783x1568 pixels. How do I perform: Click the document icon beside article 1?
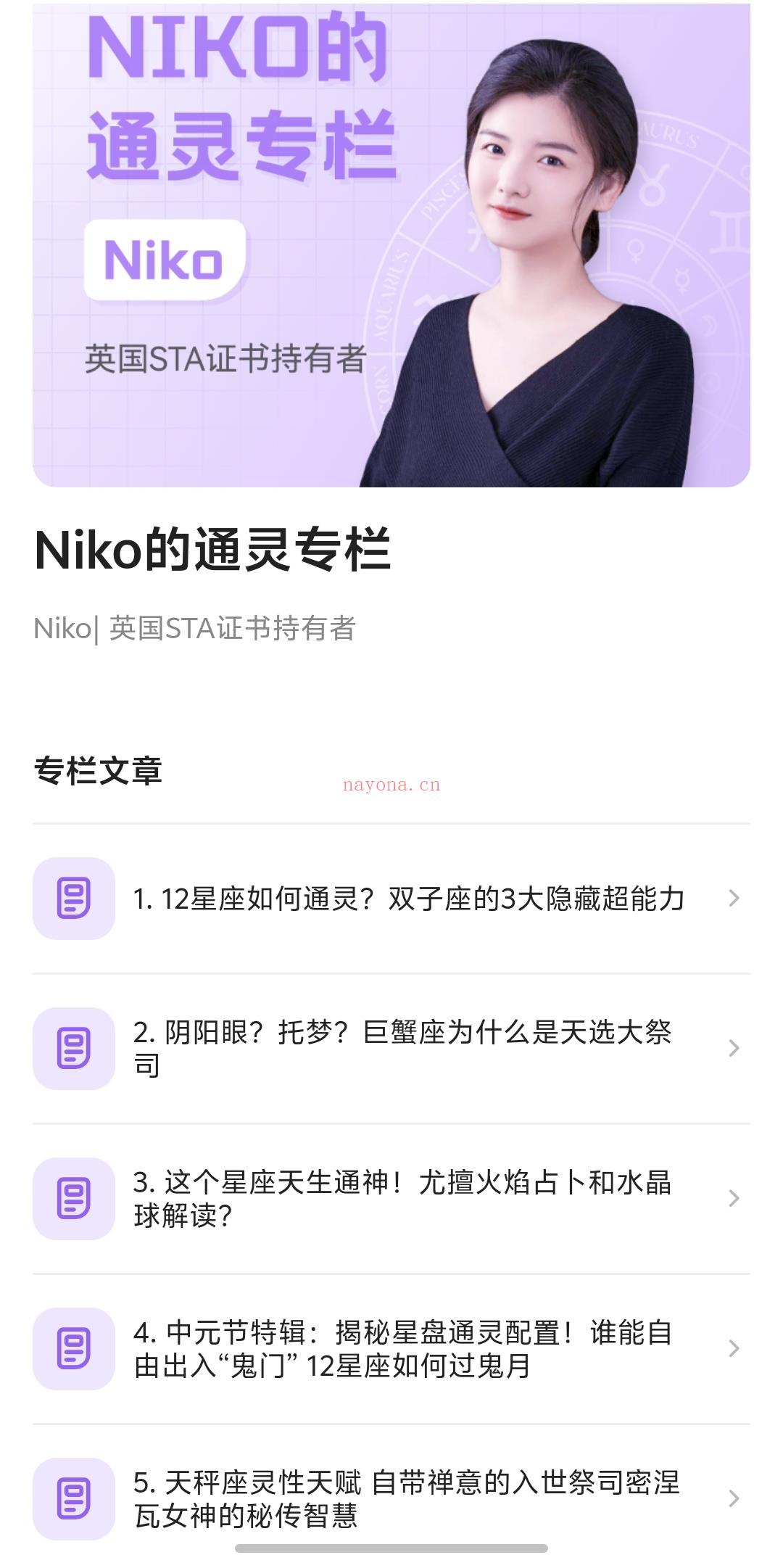click(75, 899)
